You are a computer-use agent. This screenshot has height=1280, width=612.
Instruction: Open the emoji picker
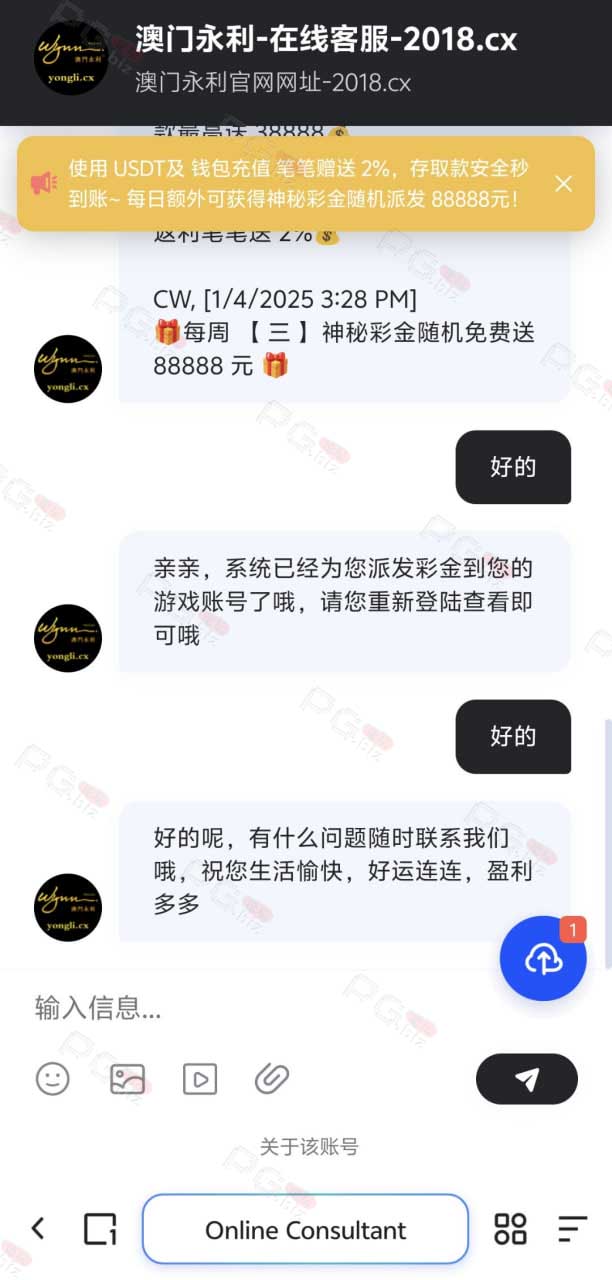[53, 1078]
